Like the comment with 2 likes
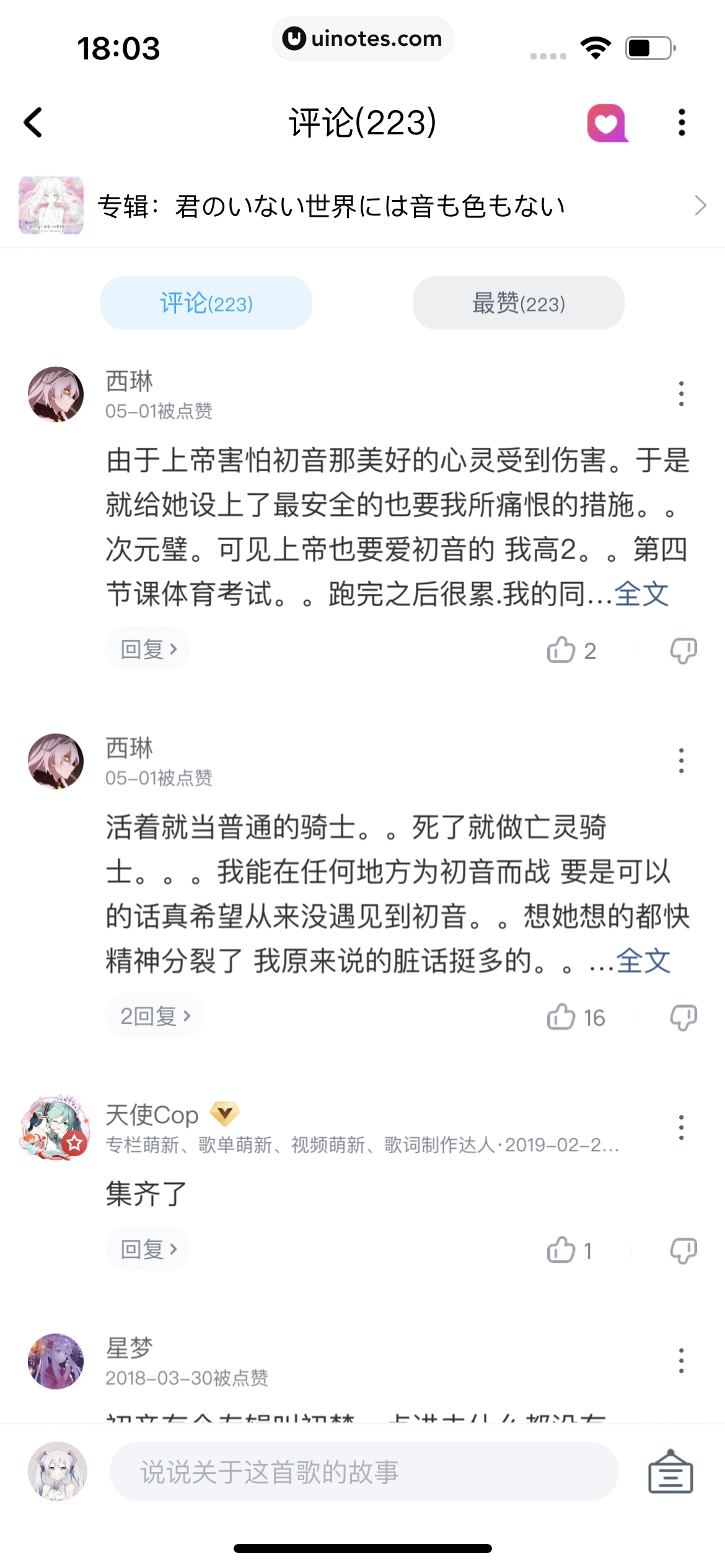 [x=561, y=650]
